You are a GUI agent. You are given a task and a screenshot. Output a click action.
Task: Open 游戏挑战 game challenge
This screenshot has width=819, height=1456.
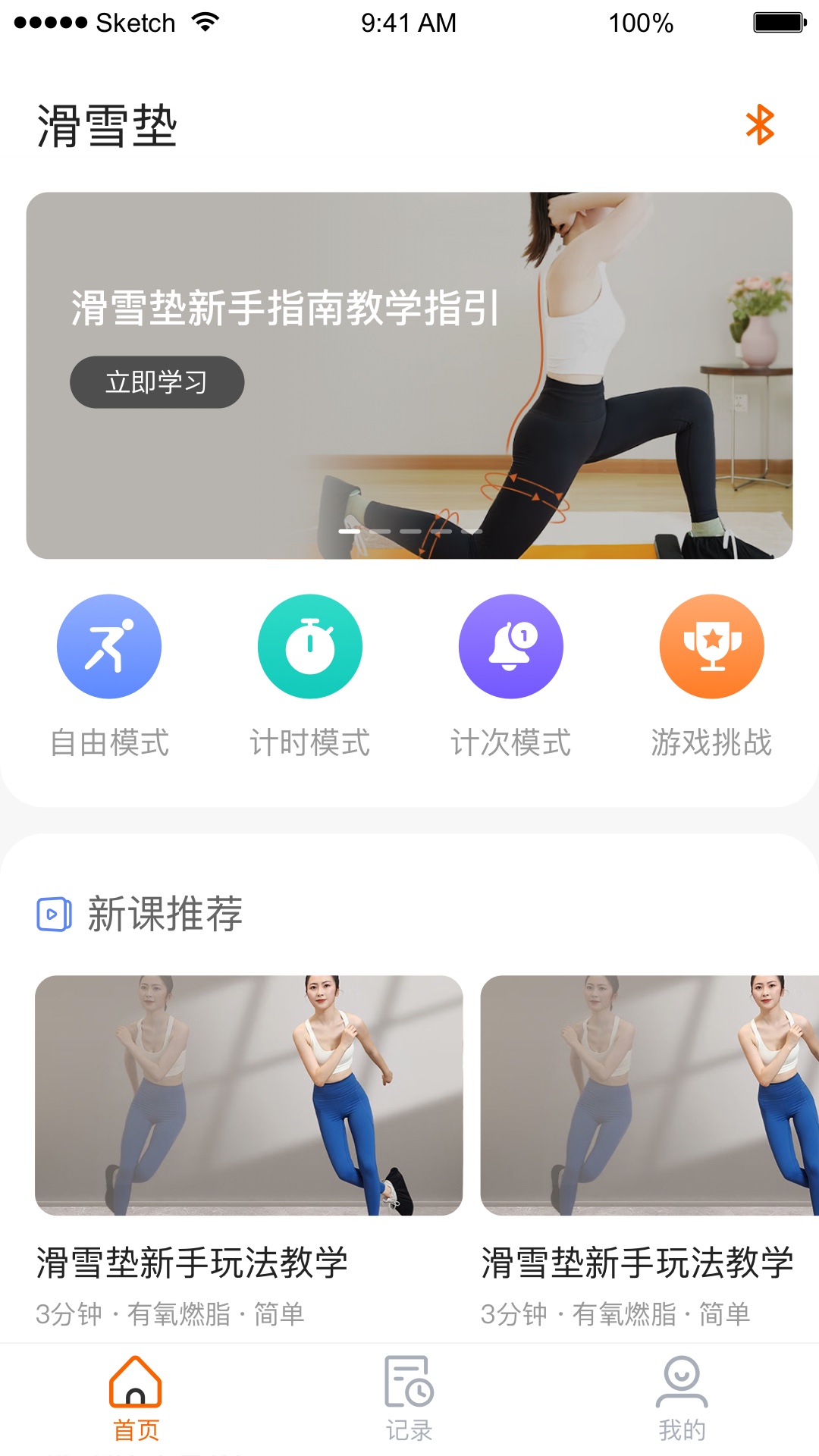click(712, 646)
